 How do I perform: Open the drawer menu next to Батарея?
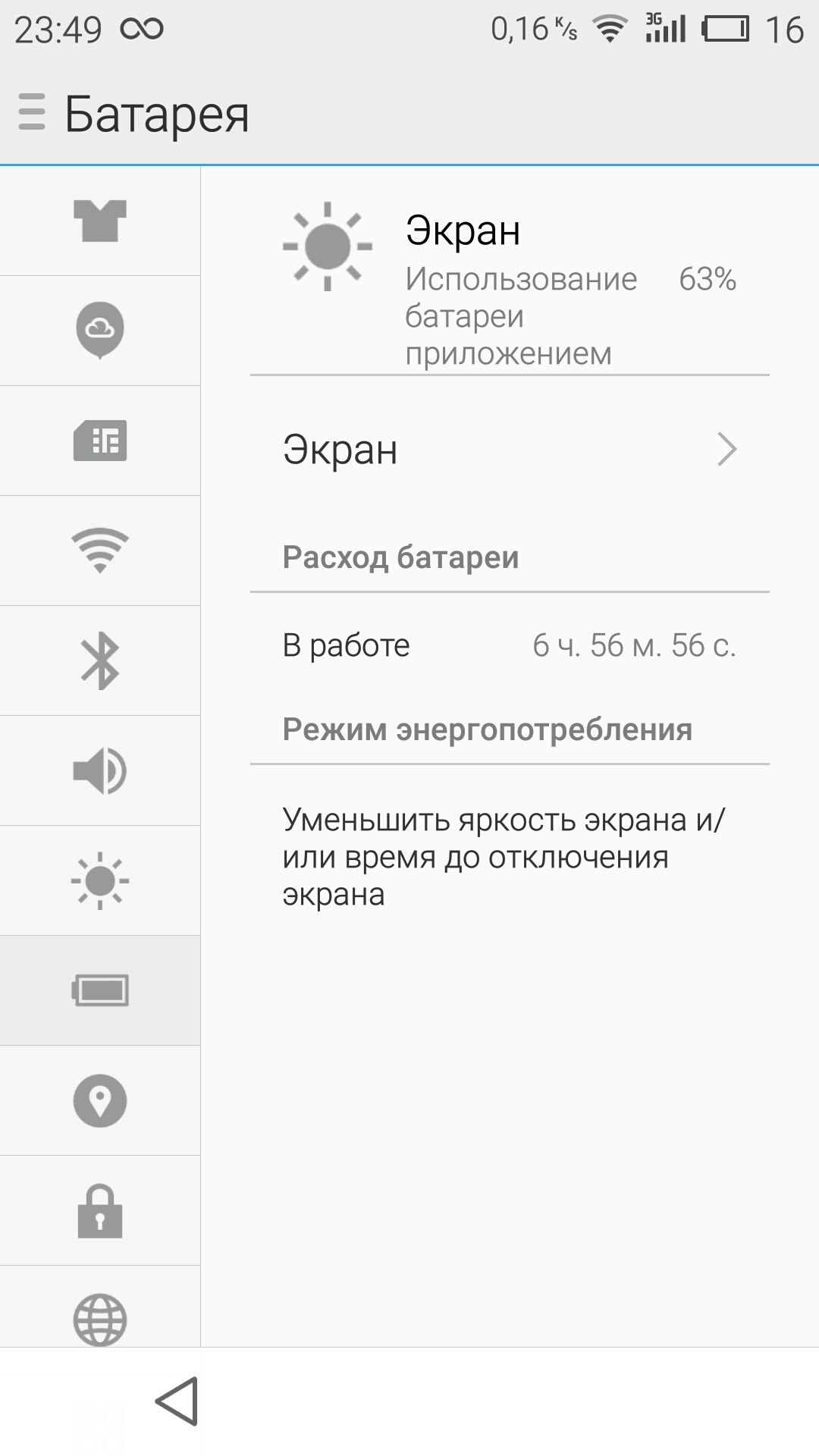(32, 112)
